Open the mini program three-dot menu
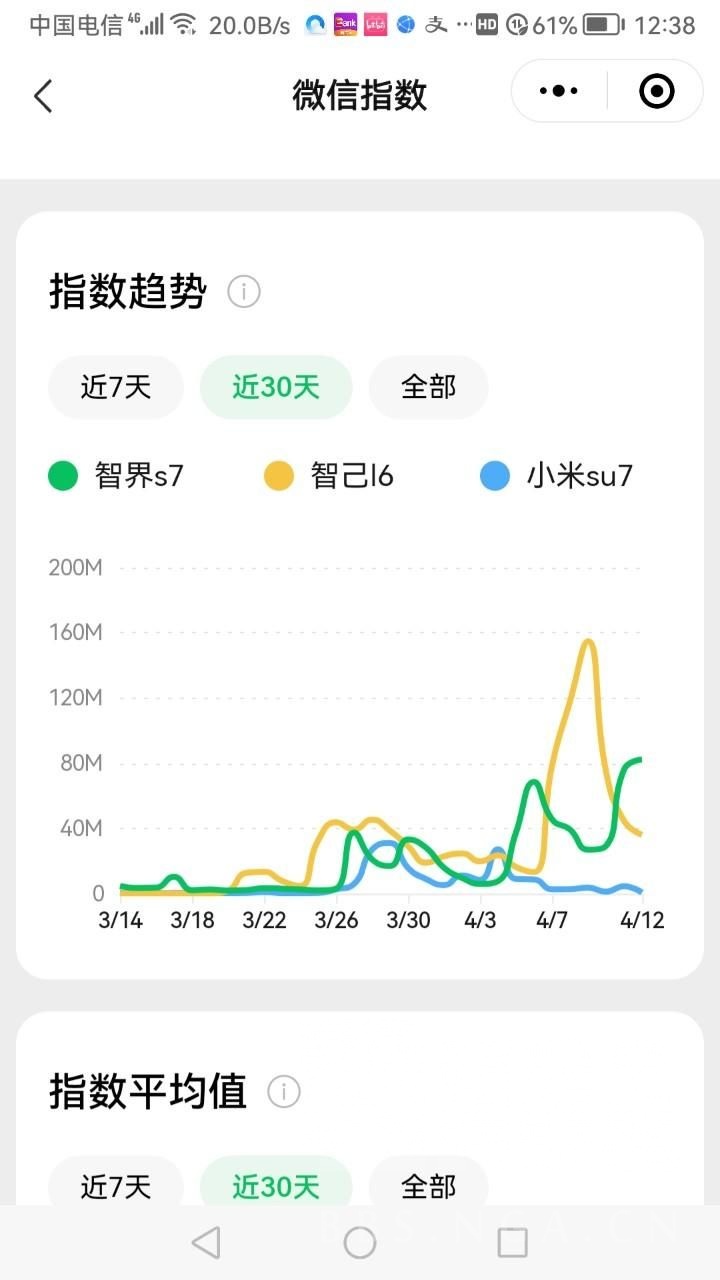 click(559, 91)
